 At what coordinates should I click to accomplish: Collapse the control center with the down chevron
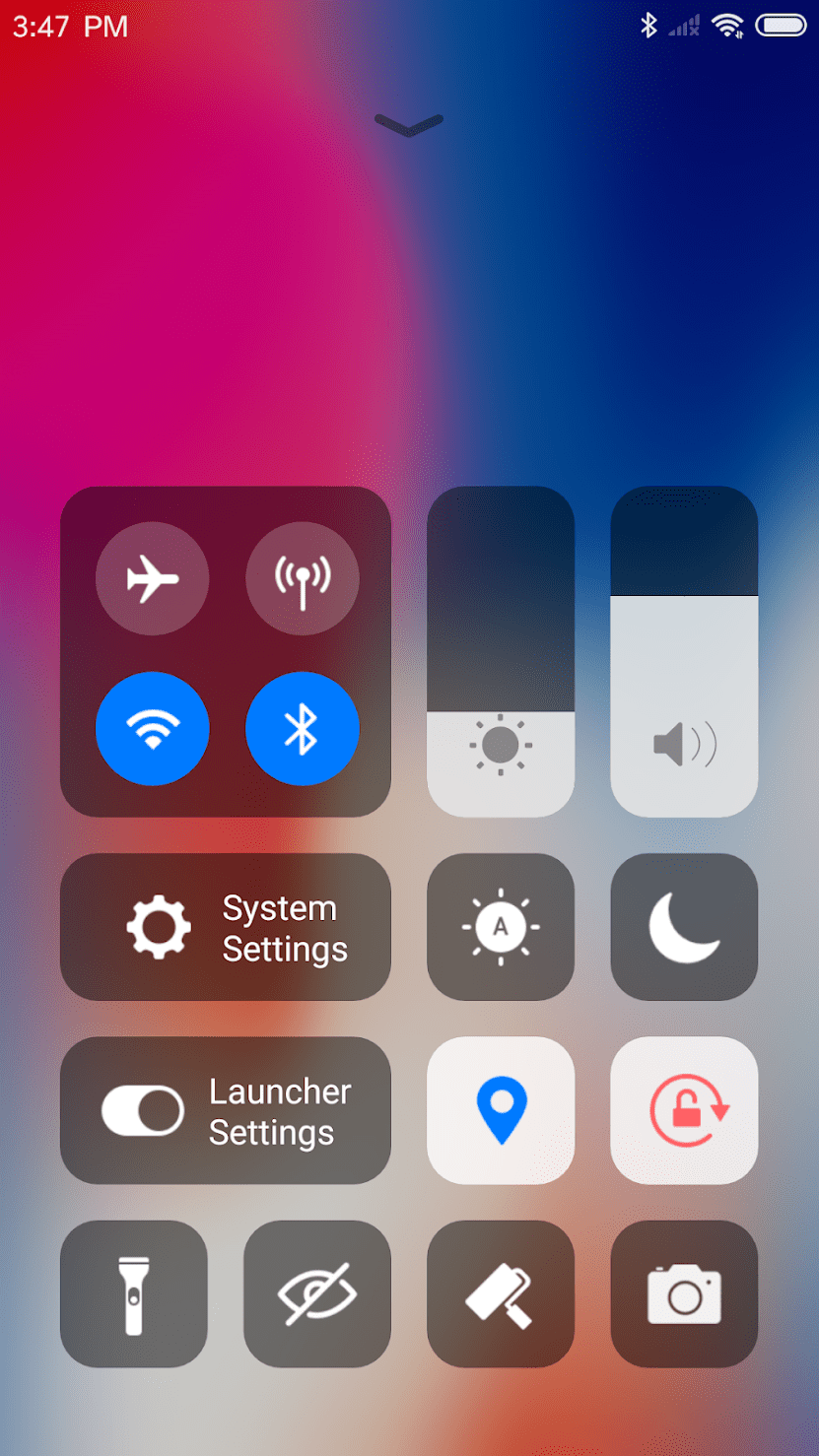[409, 124]
